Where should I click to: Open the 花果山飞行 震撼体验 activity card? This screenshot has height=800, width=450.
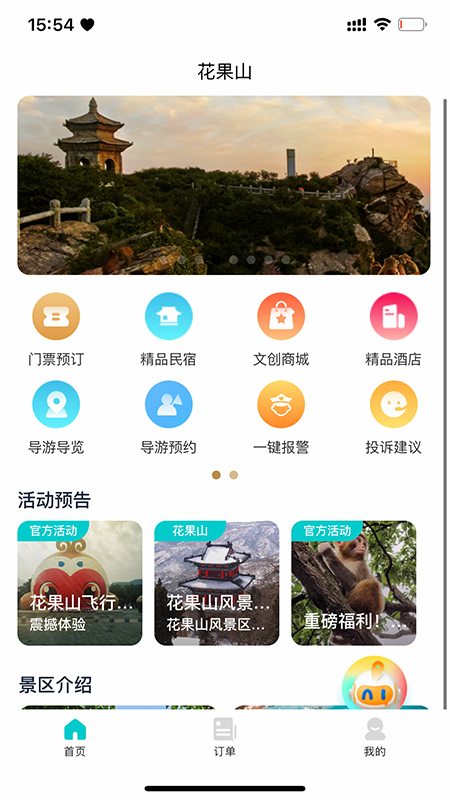[80, 583]
